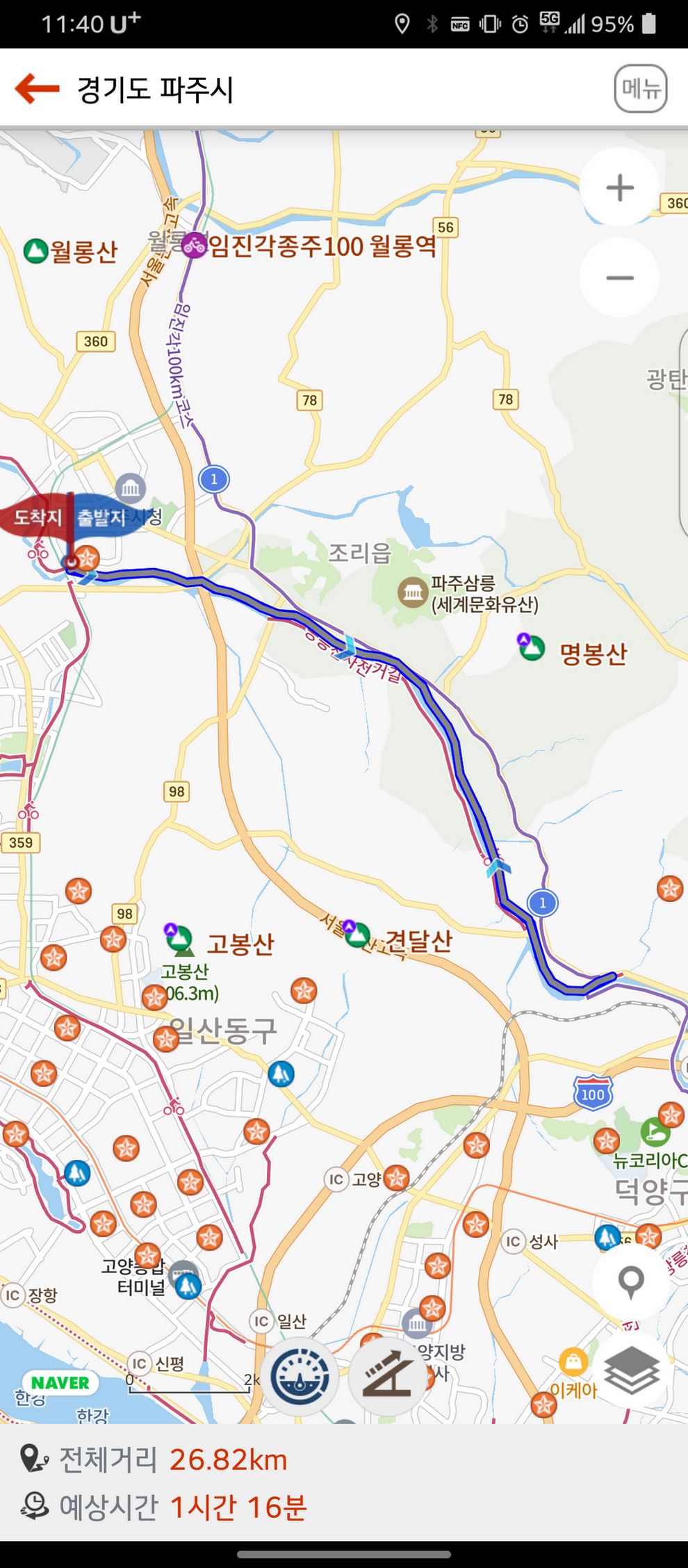The image size is (688, 1568).
Task: Zoom out on the map
Action: [619, 278]
